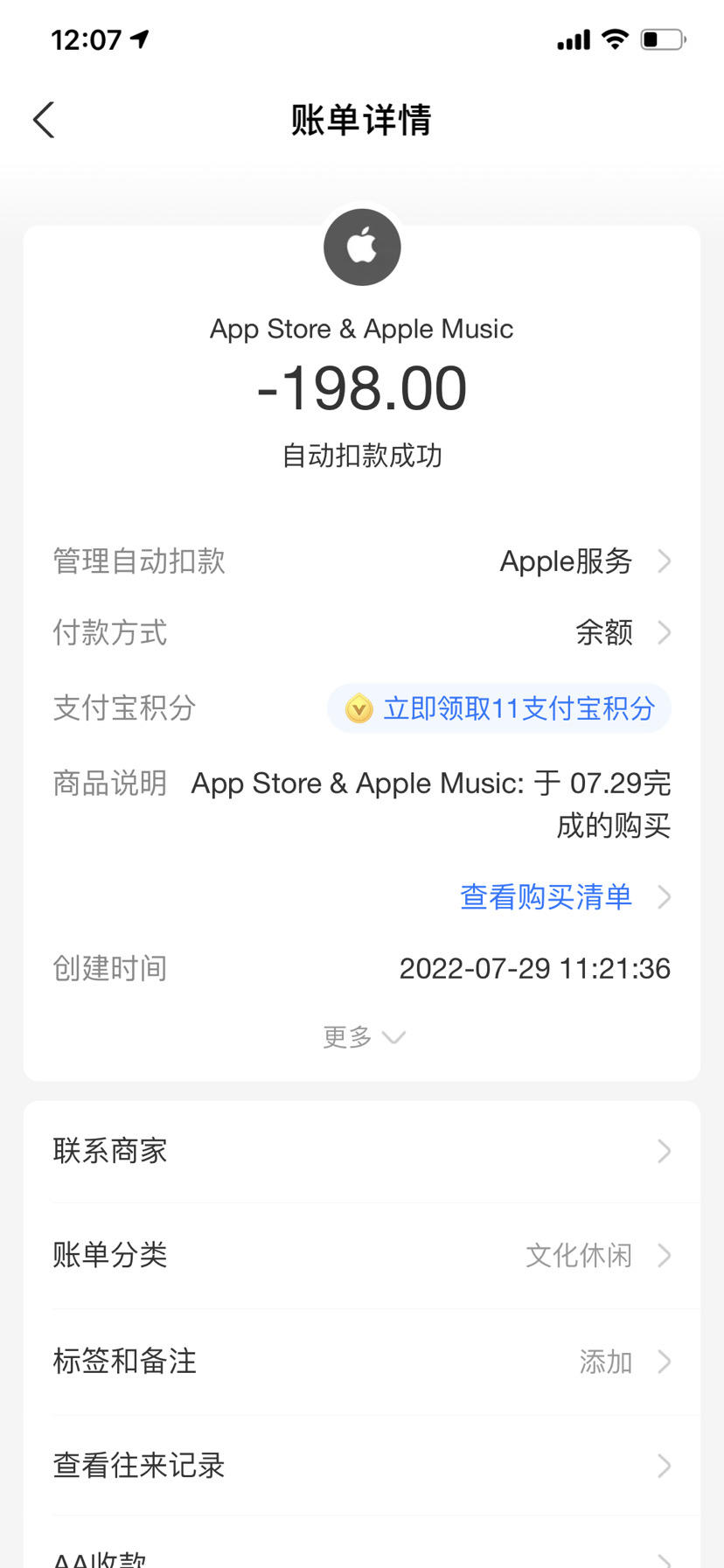Open 联系商家

coord(362,1151)
